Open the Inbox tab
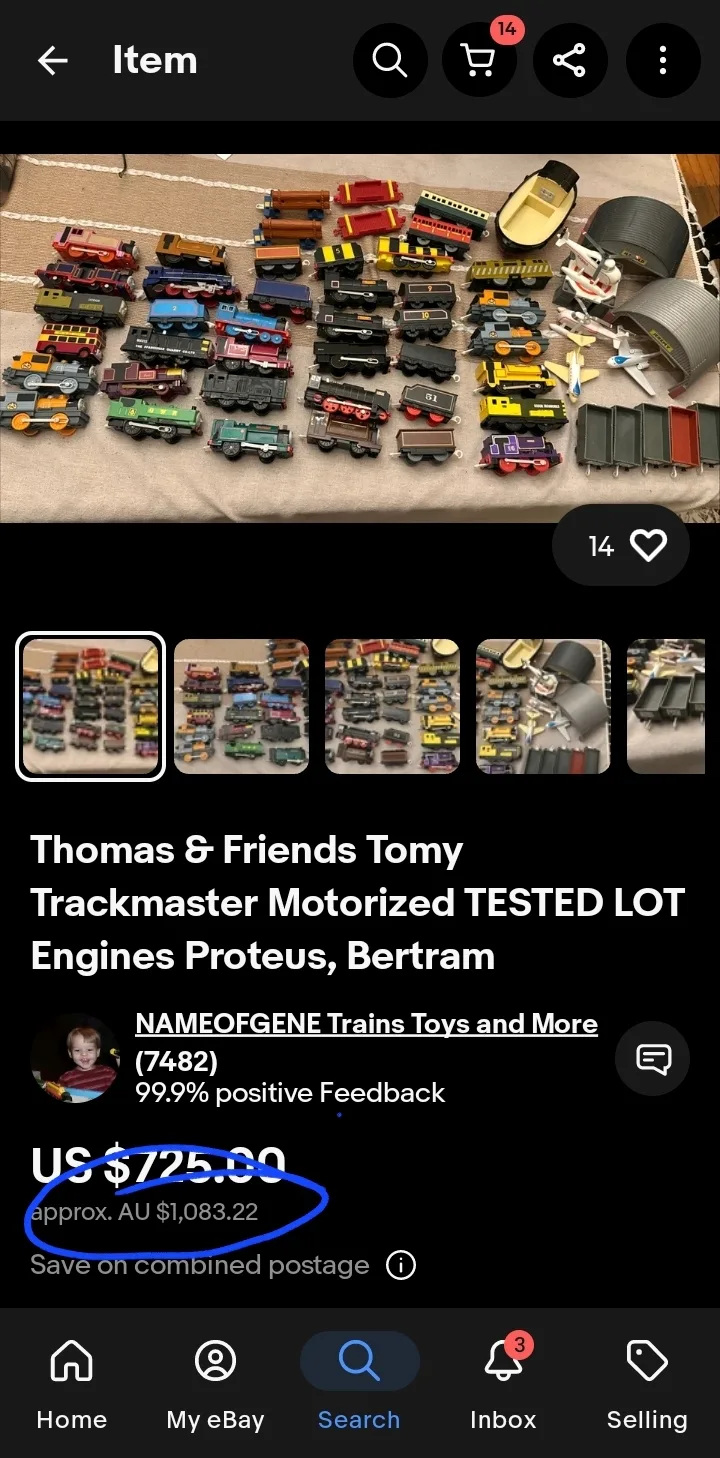 (503, 1385)
